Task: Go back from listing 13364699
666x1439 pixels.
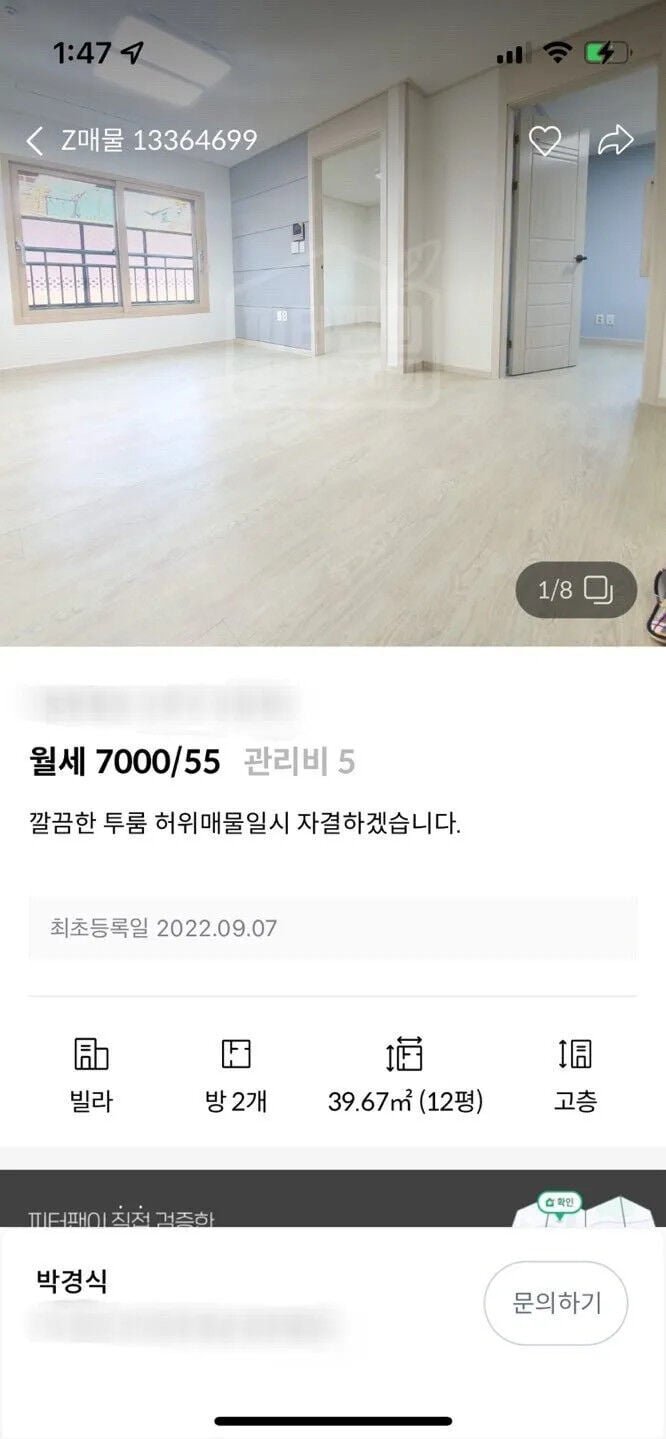Action: (x=35, y=141)
